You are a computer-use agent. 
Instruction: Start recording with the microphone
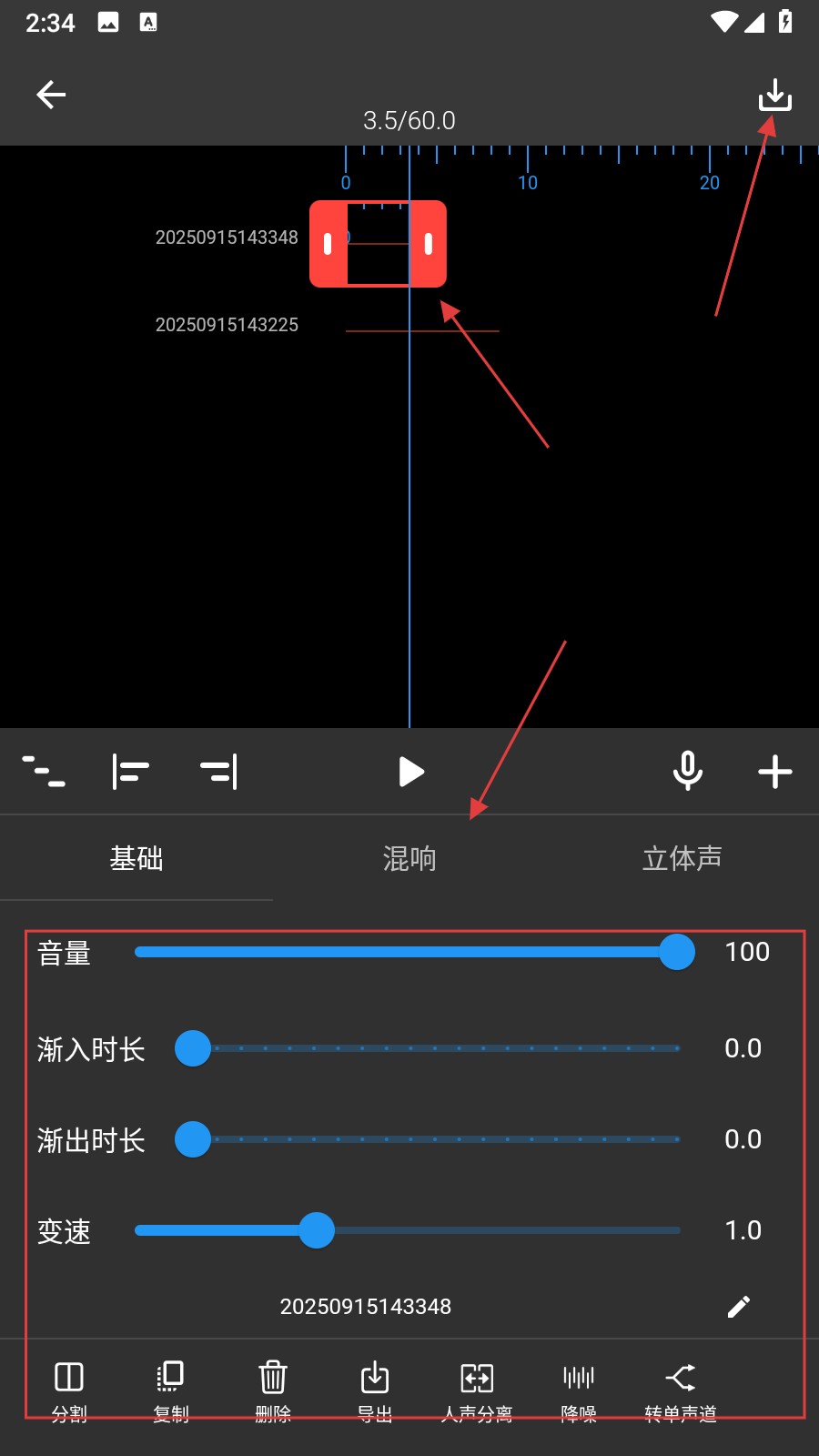coord(688,772)
